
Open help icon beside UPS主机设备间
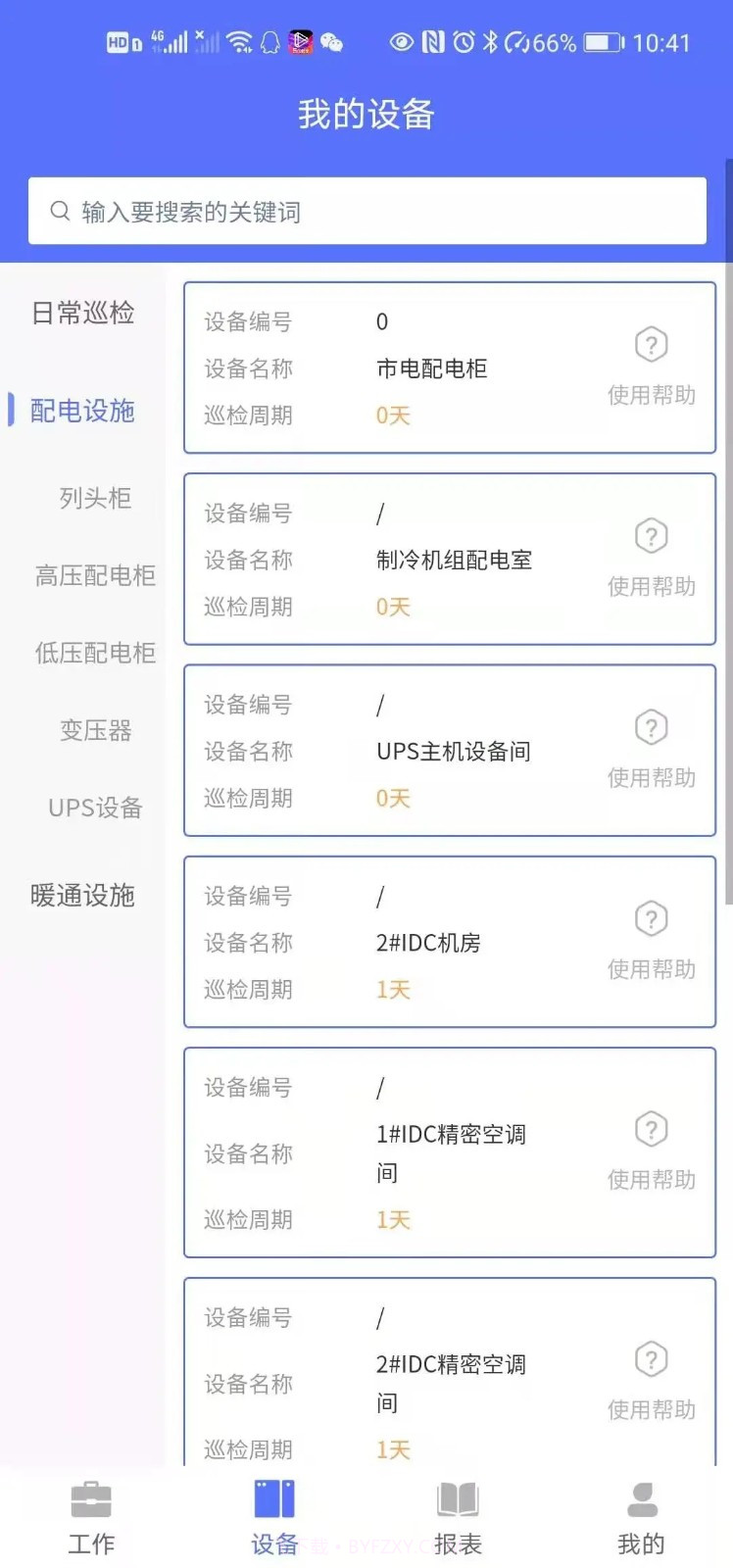point(651,726)
